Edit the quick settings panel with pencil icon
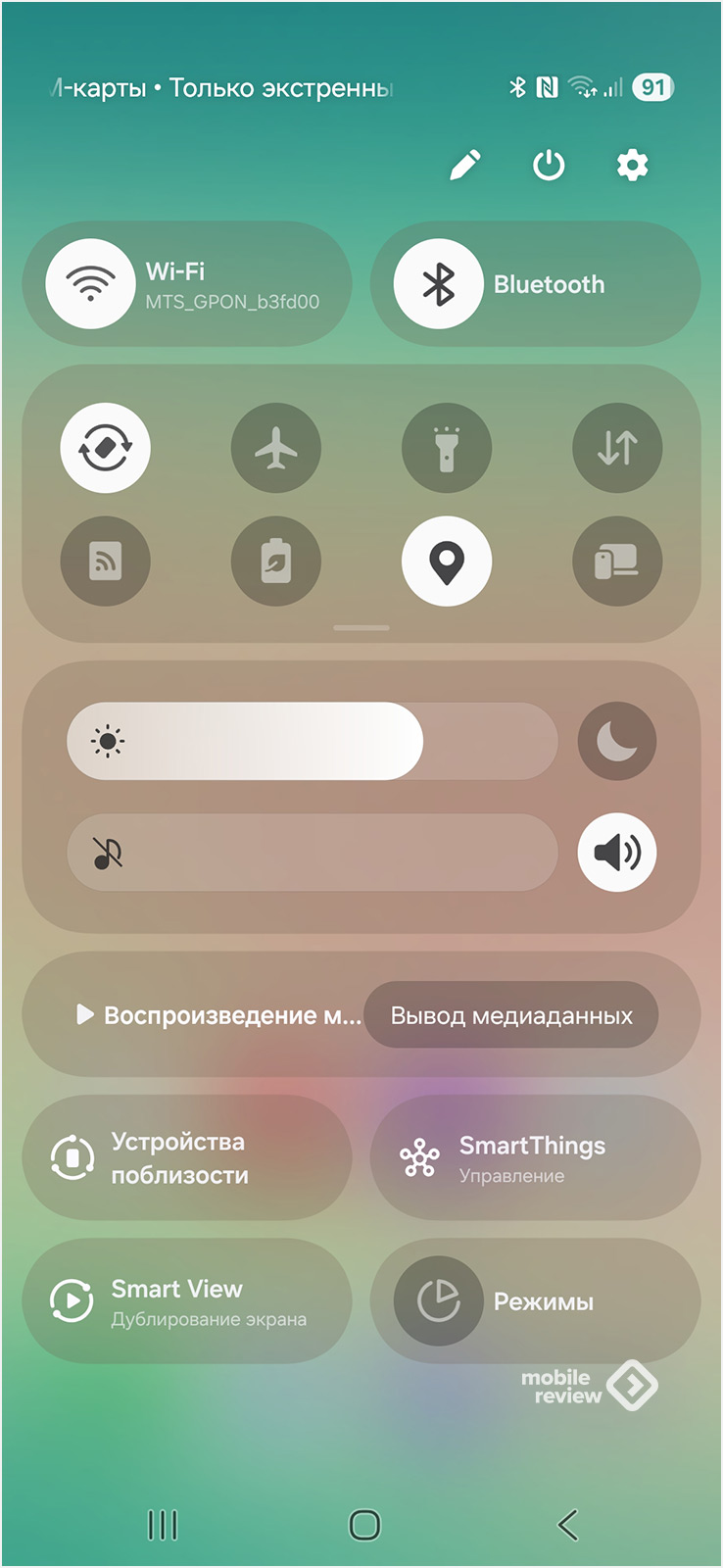723x1568 pixels. pos(465,165)
